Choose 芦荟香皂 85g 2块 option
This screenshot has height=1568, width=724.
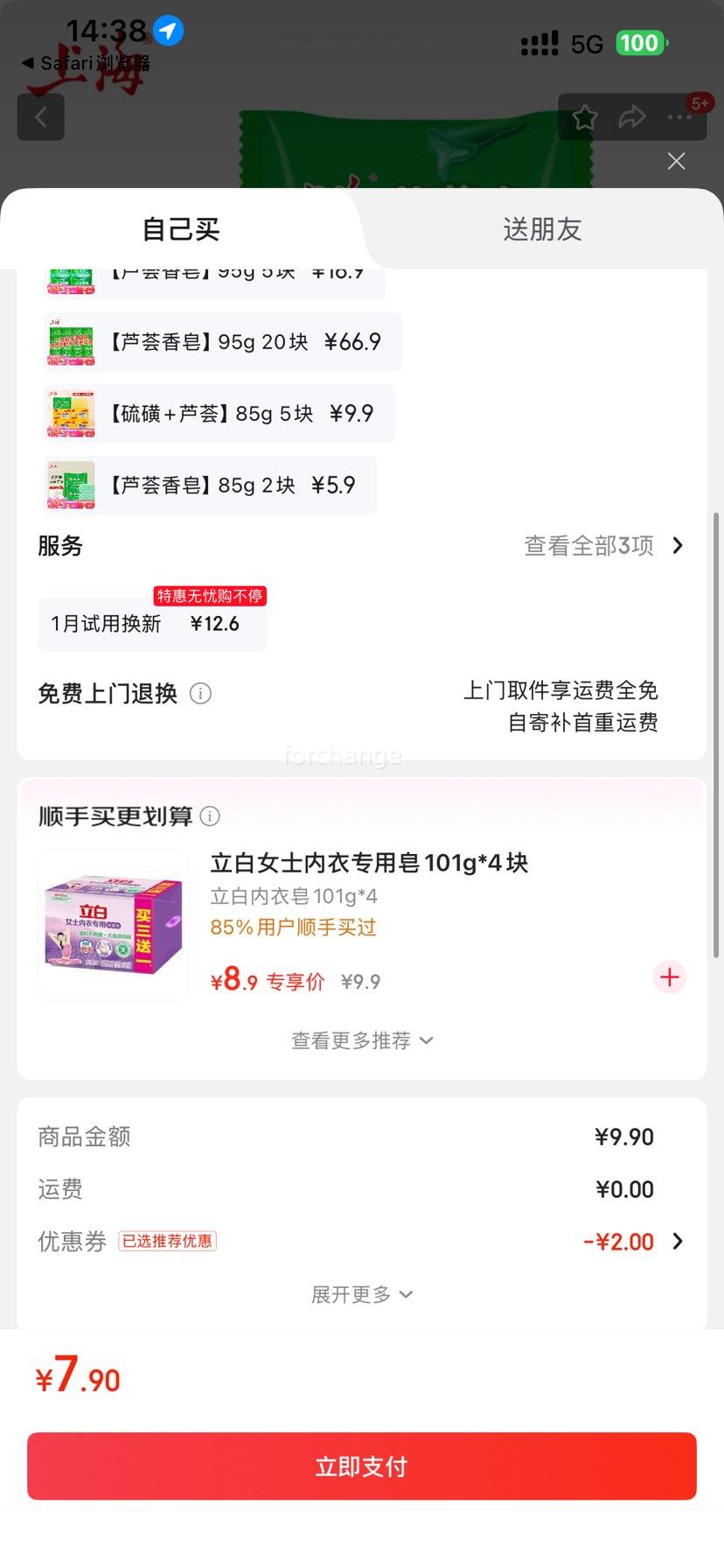210,486
